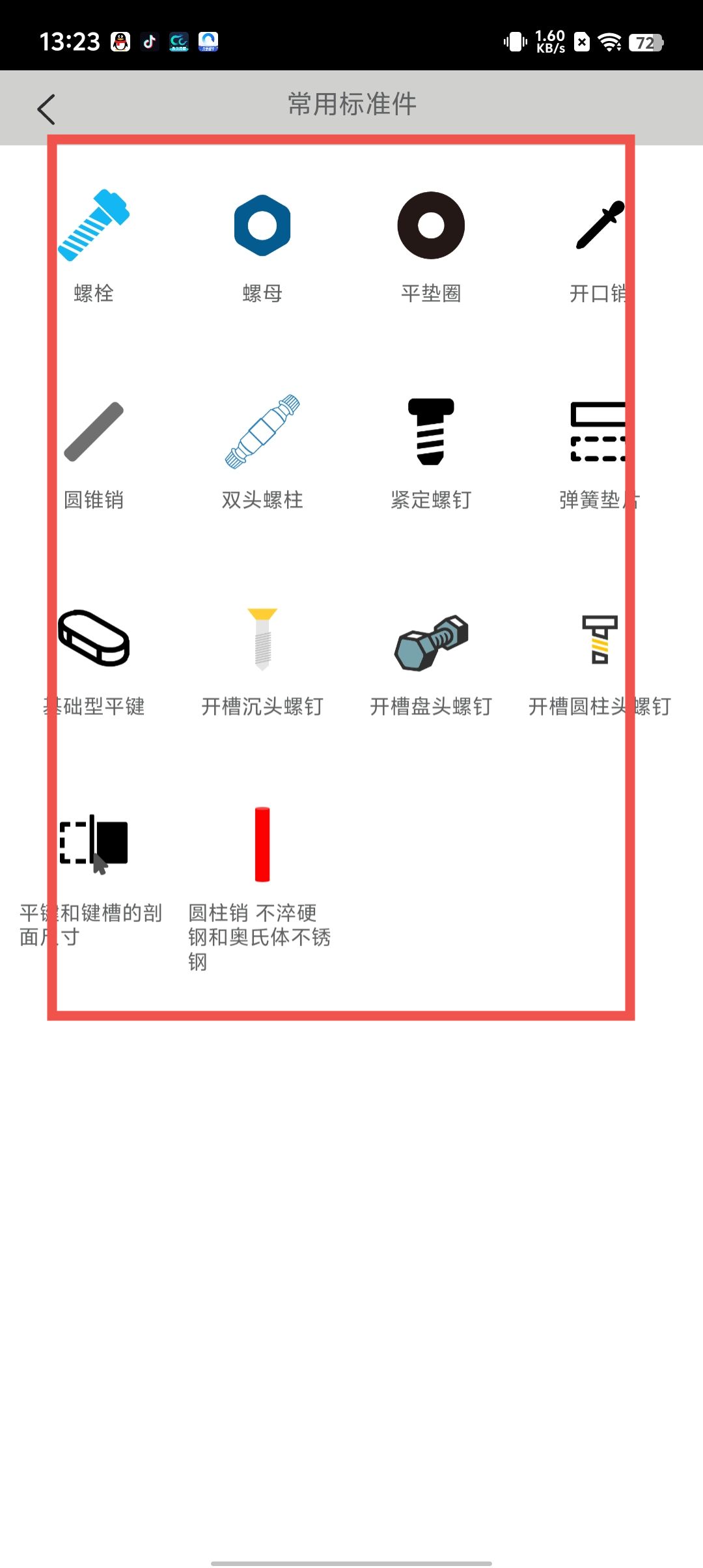Go back using the header arrow

point(46,109)
